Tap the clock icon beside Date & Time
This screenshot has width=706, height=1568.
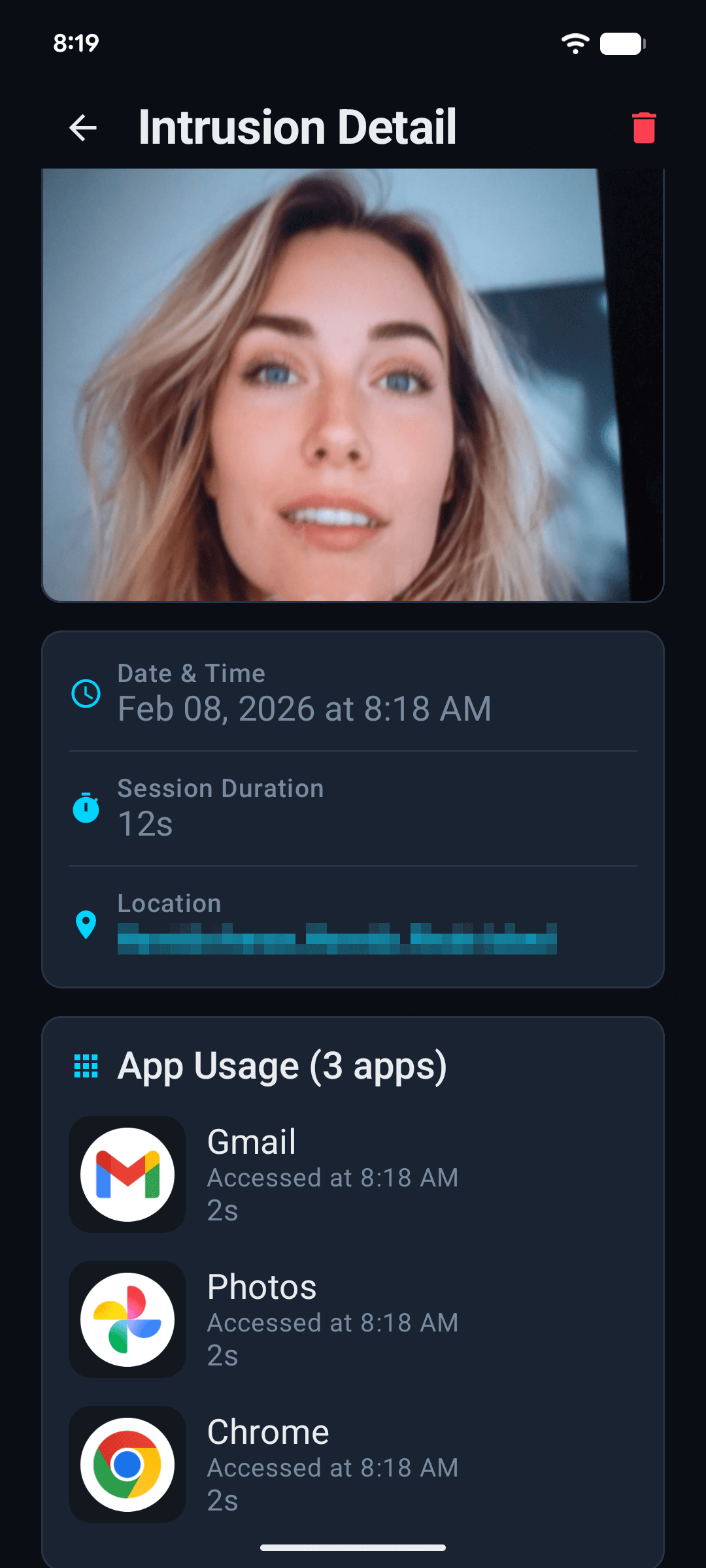click(x=85, y=694)
